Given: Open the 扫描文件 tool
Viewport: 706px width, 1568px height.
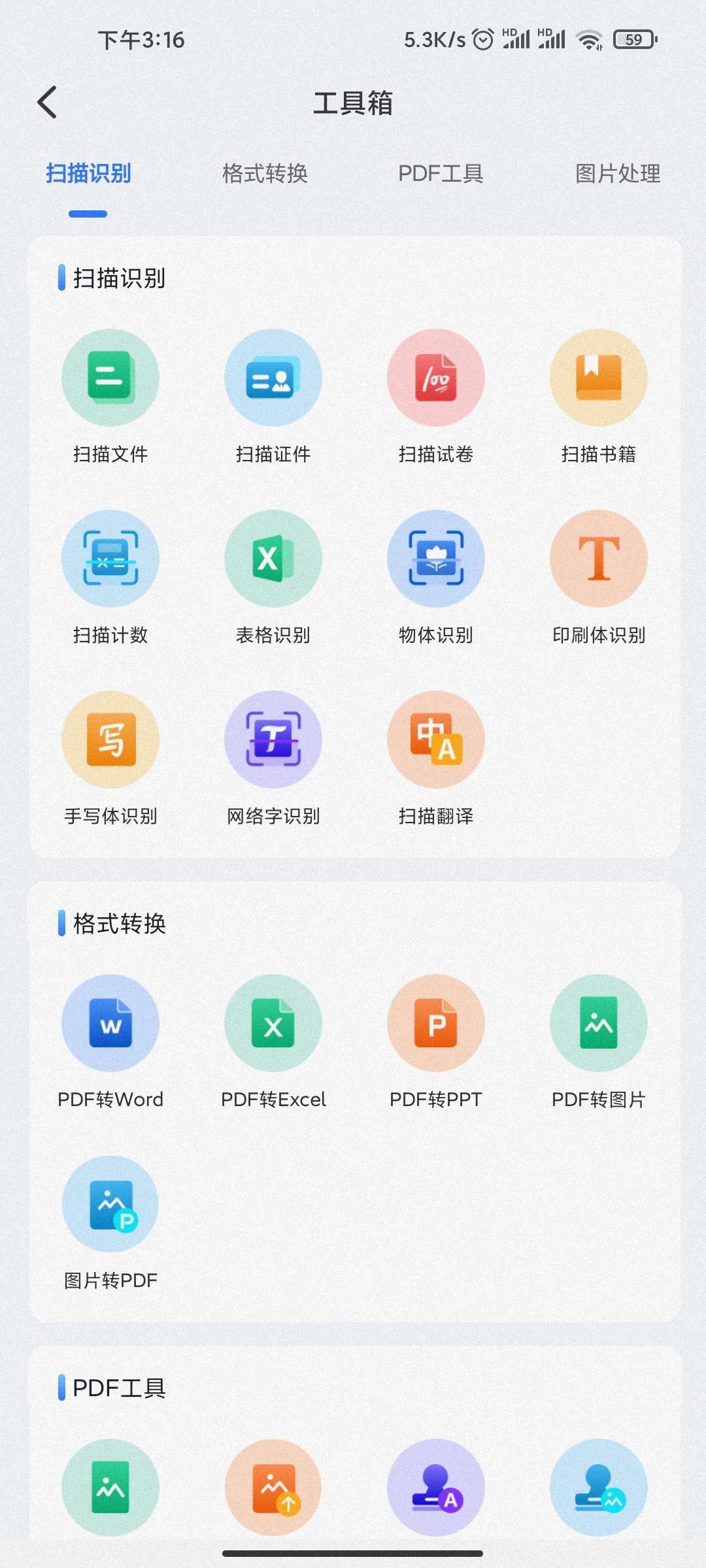Looking at the screenshot, I should pos(110,378).
